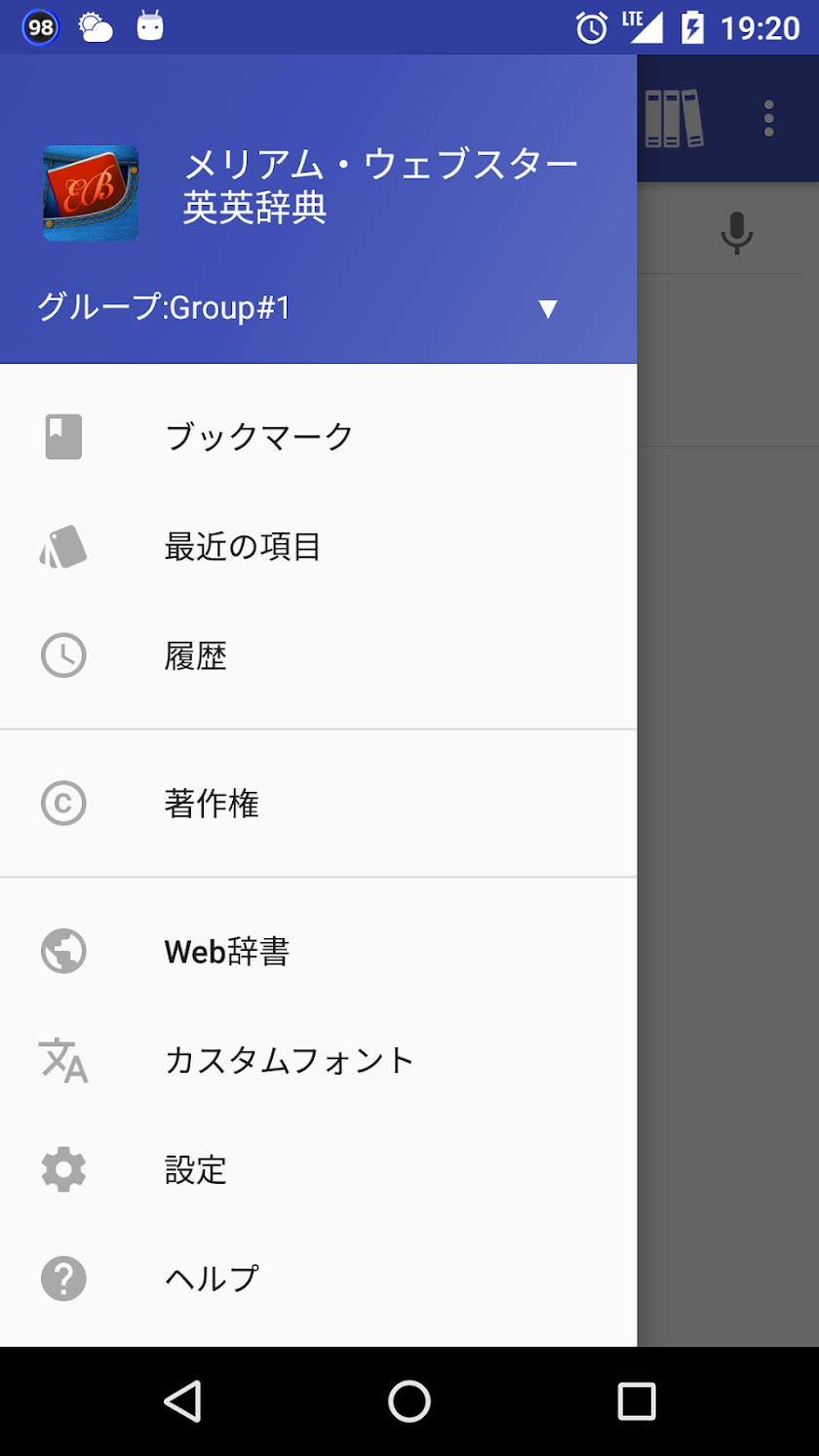
Task: Go back with the system back button
Action: pos(182,1401)
